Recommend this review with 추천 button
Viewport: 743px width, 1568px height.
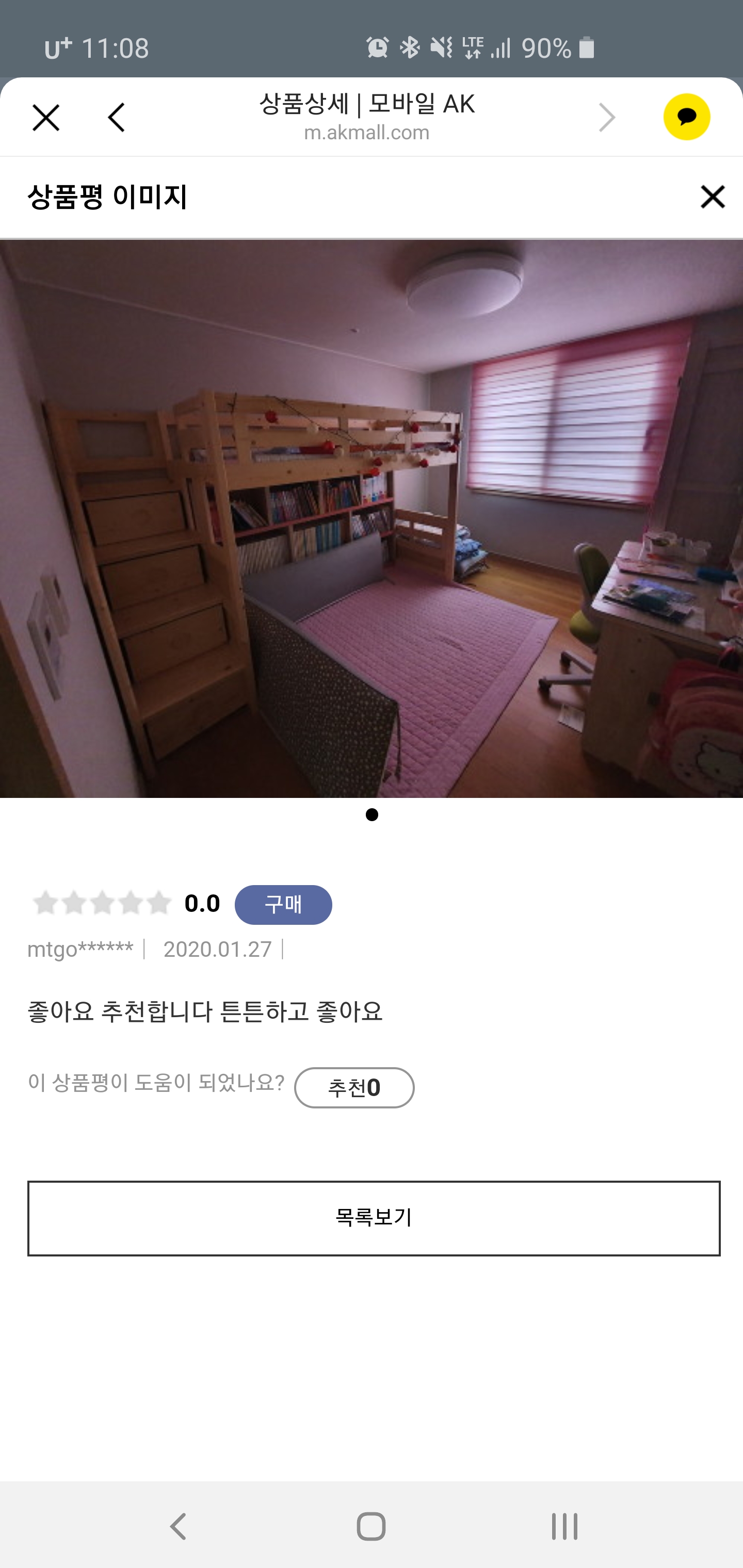click(x=354, y=1087)
